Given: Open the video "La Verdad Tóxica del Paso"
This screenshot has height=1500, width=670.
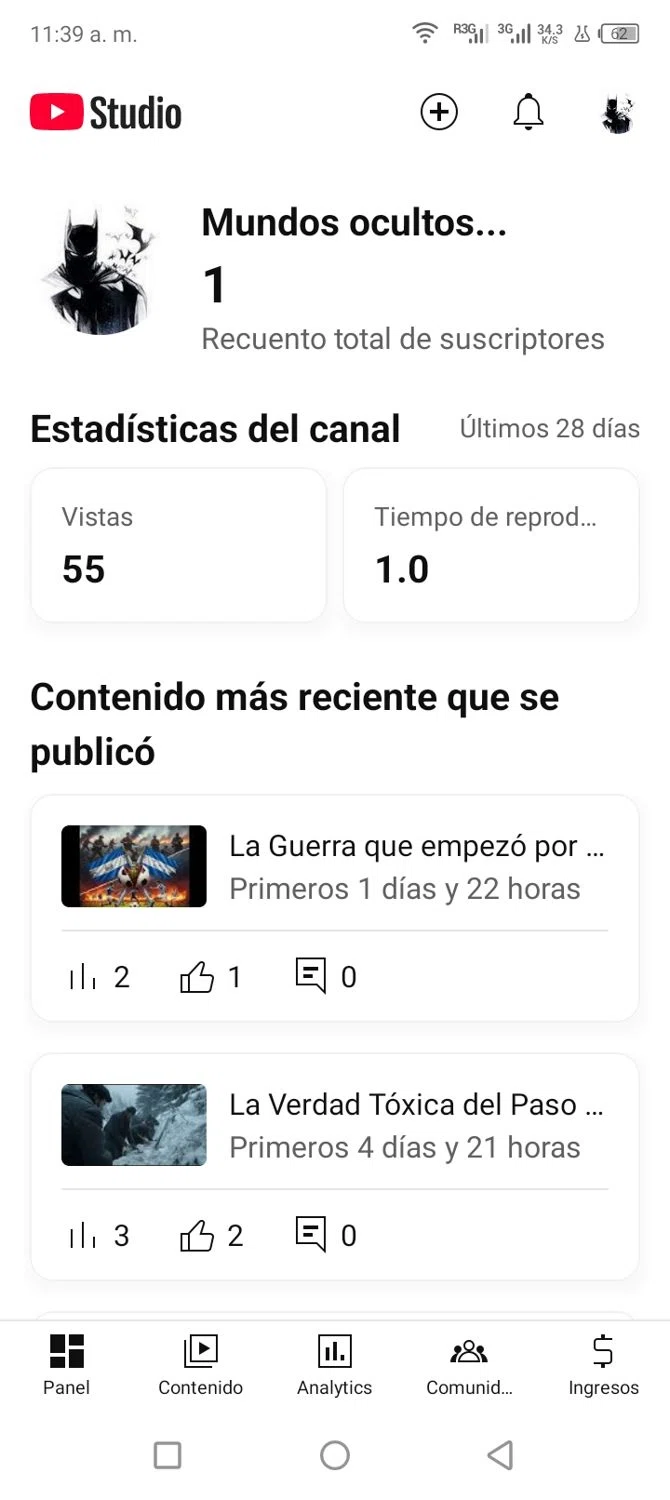Looking at the screenshot, I should tap(416, 1125).
